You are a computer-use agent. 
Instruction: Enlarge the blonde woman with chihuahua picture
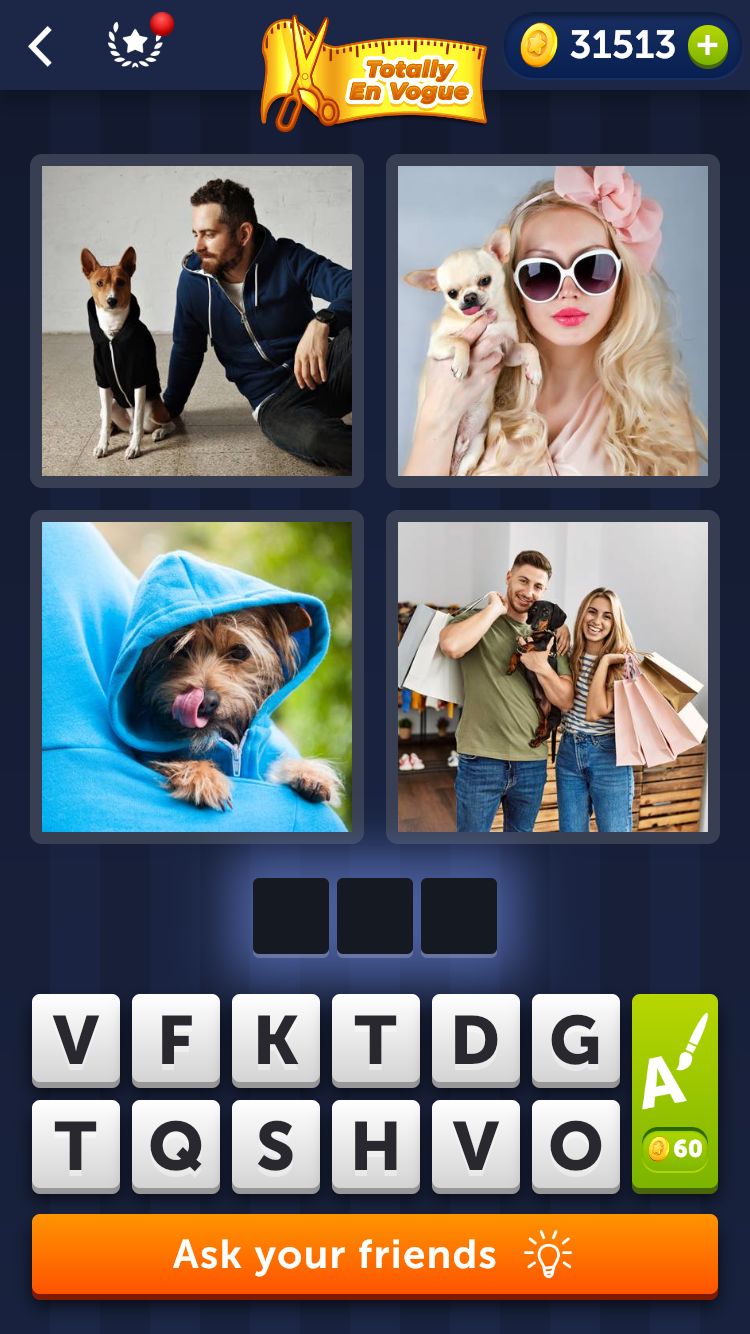click(553, 321)
